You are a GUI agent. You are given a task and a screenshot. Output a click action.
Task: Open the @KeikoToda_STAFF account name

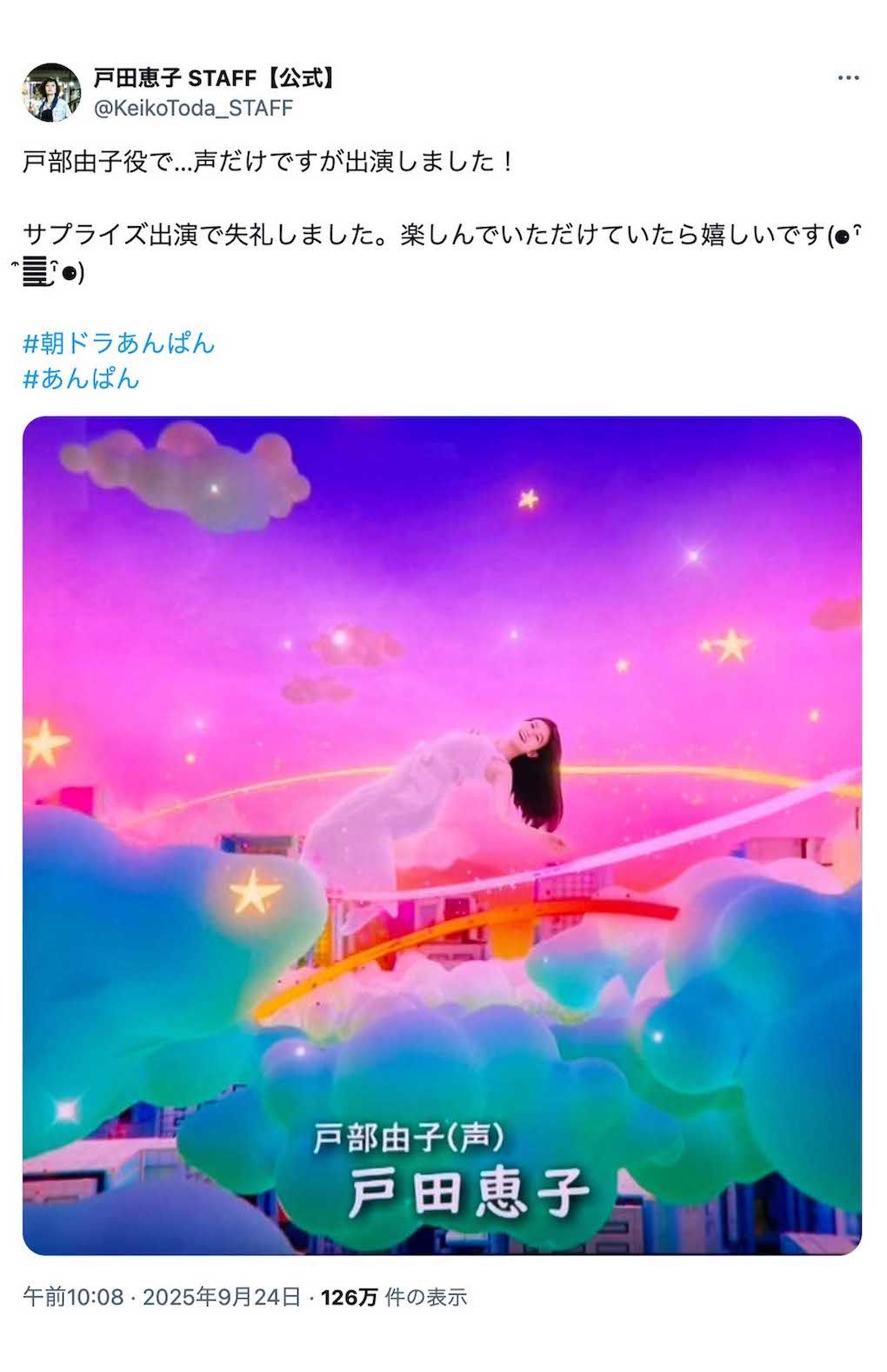[193, 108]
